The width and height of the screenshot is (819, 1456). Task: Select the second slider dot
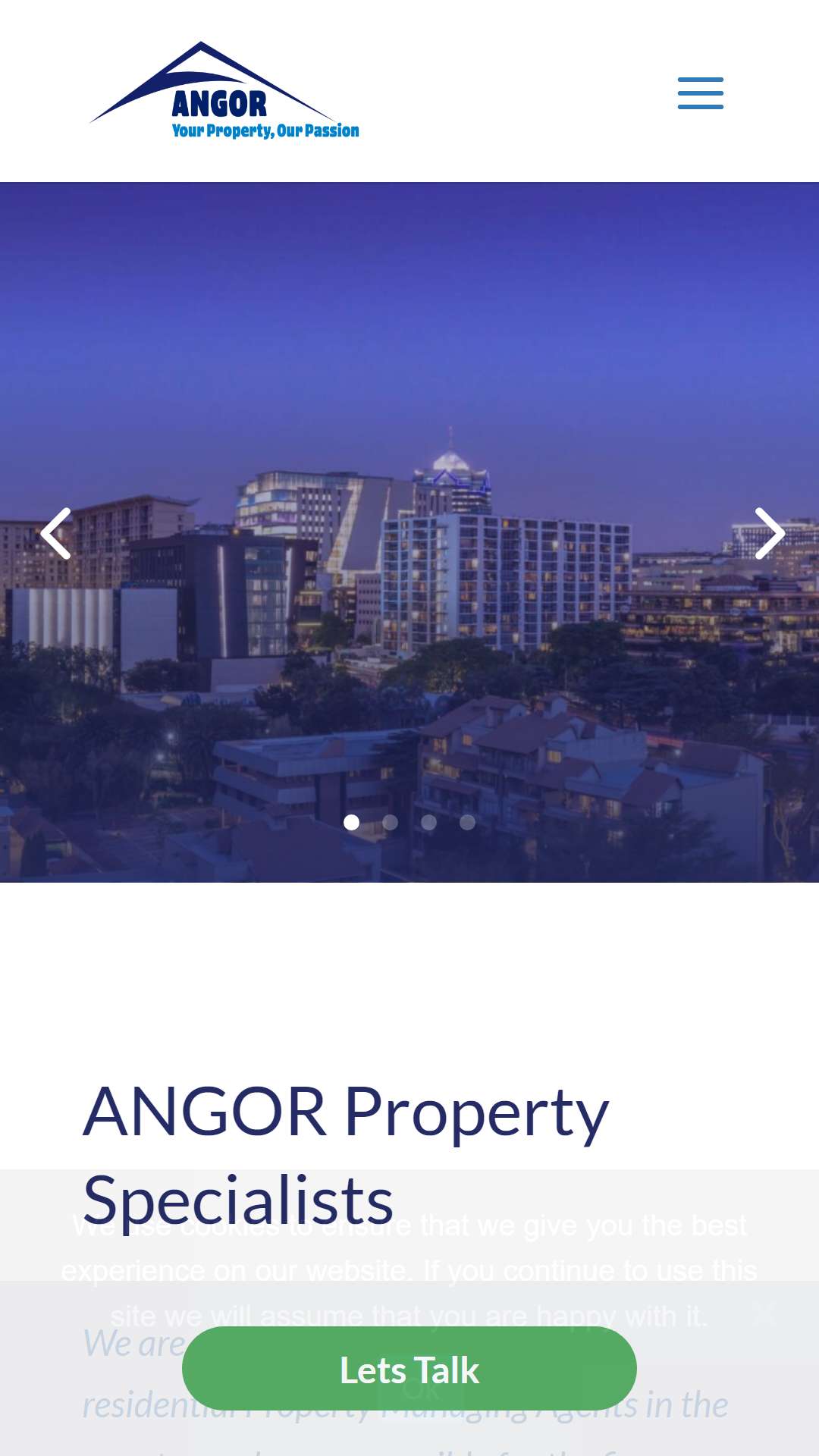click(x=391, y=822)
